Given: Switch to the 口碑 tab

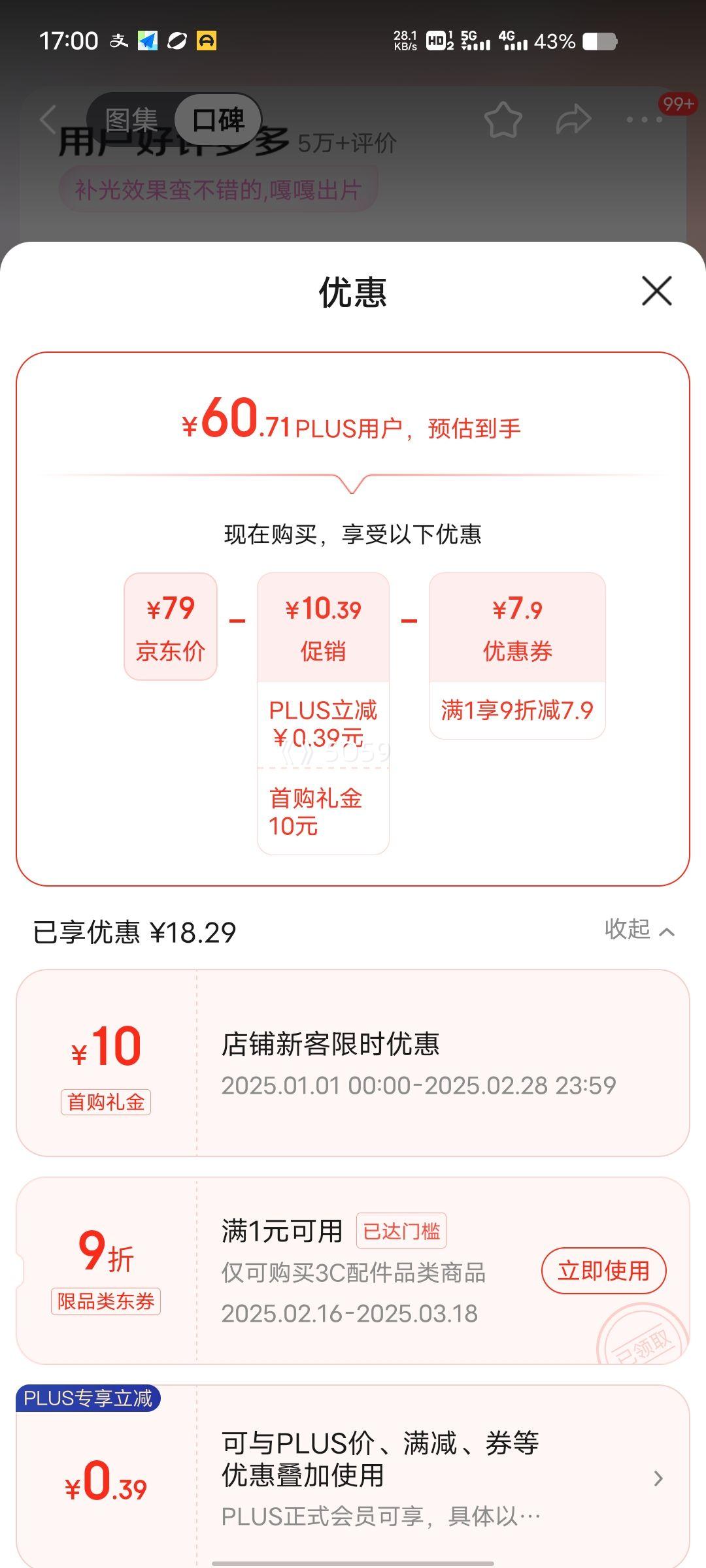Looking at the screenshot, I should (218, 120).
